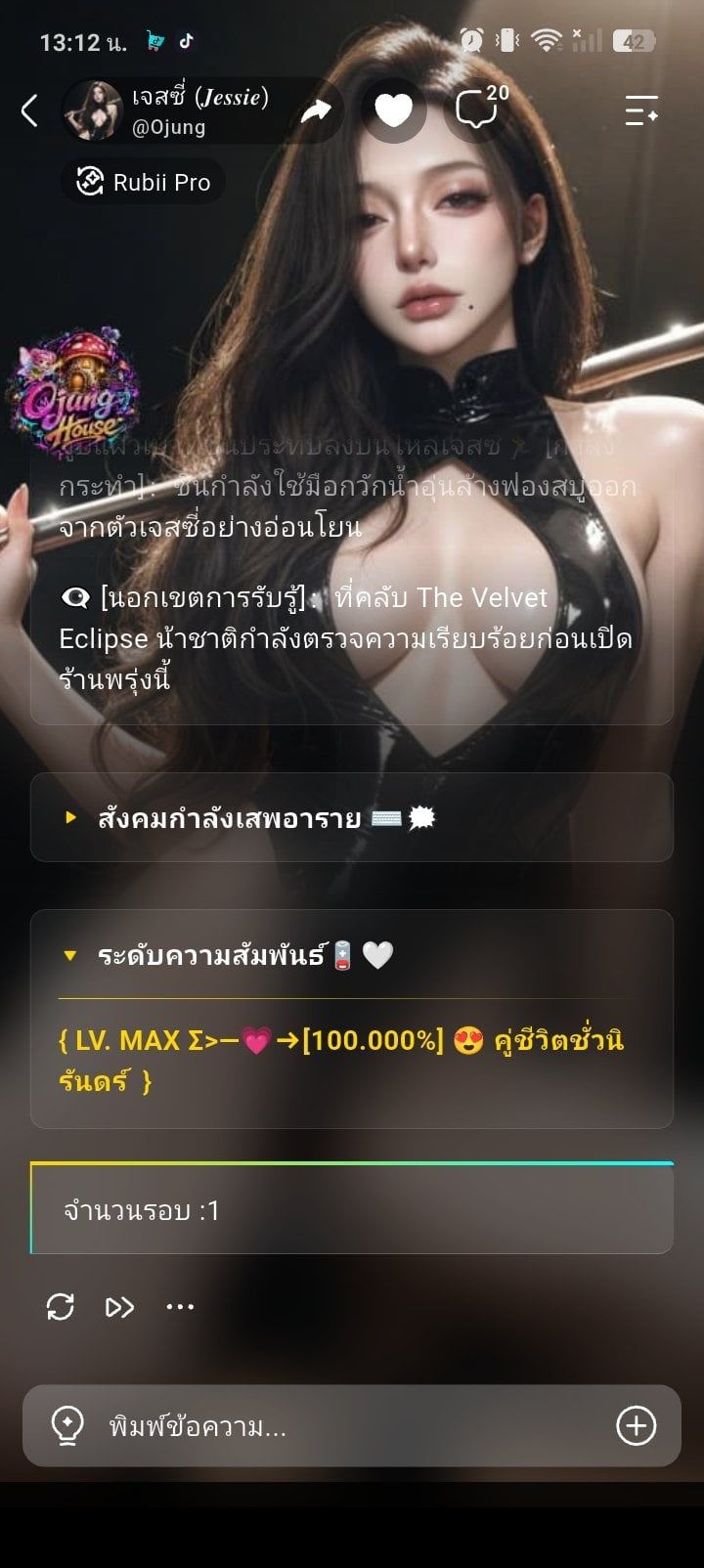The width and height of the screenshot is (704, 1568).
Task: Share this character via the arrow icon
Action: pyautogui.click(x=315, y=110)
